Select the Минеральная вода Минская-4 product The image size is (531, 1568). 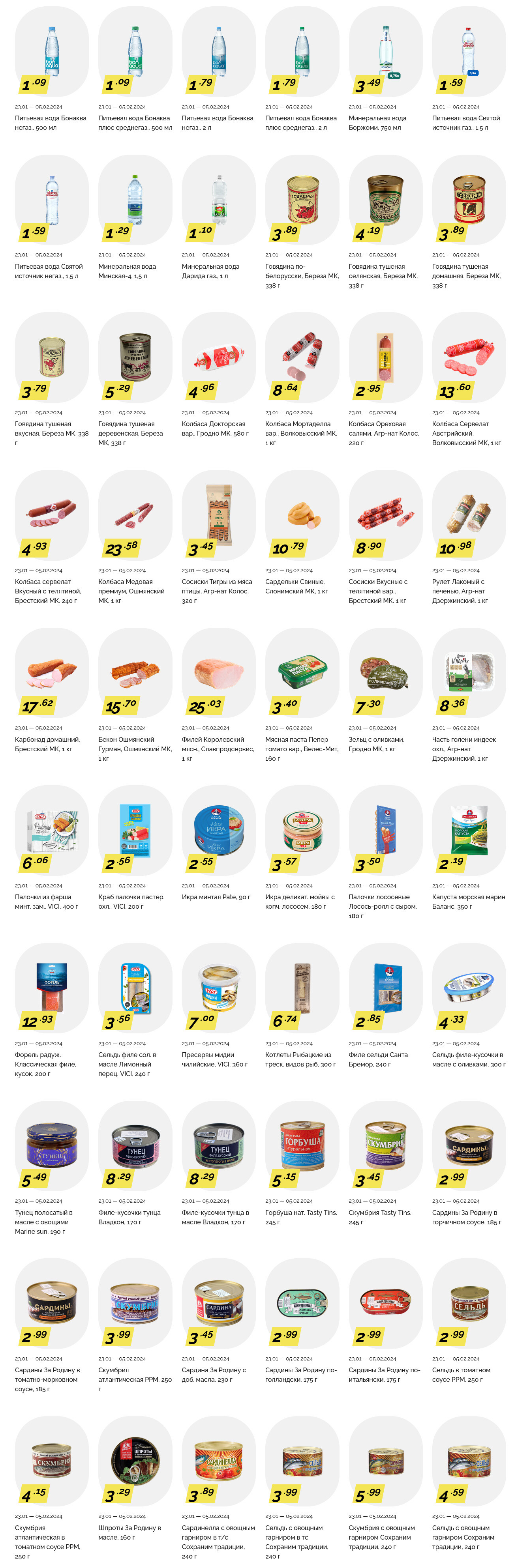coord(135,200)
